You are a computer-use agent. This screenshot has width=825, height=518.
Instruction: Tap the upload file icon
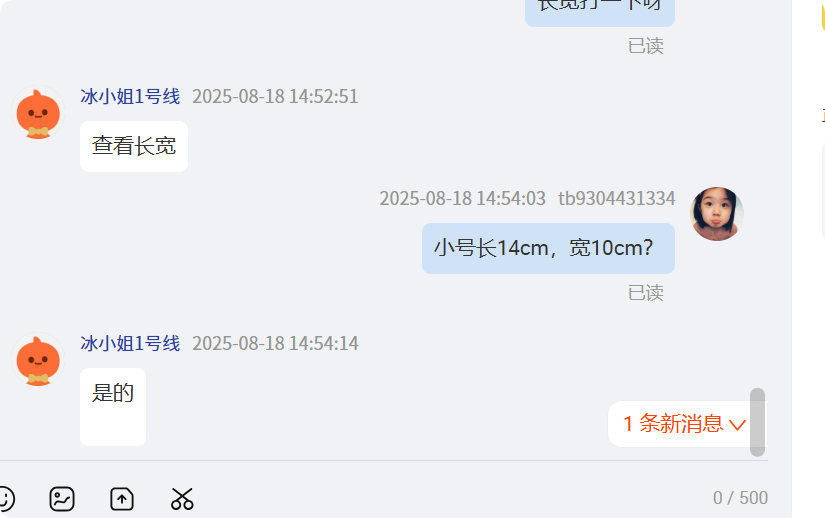coord(122,498)
